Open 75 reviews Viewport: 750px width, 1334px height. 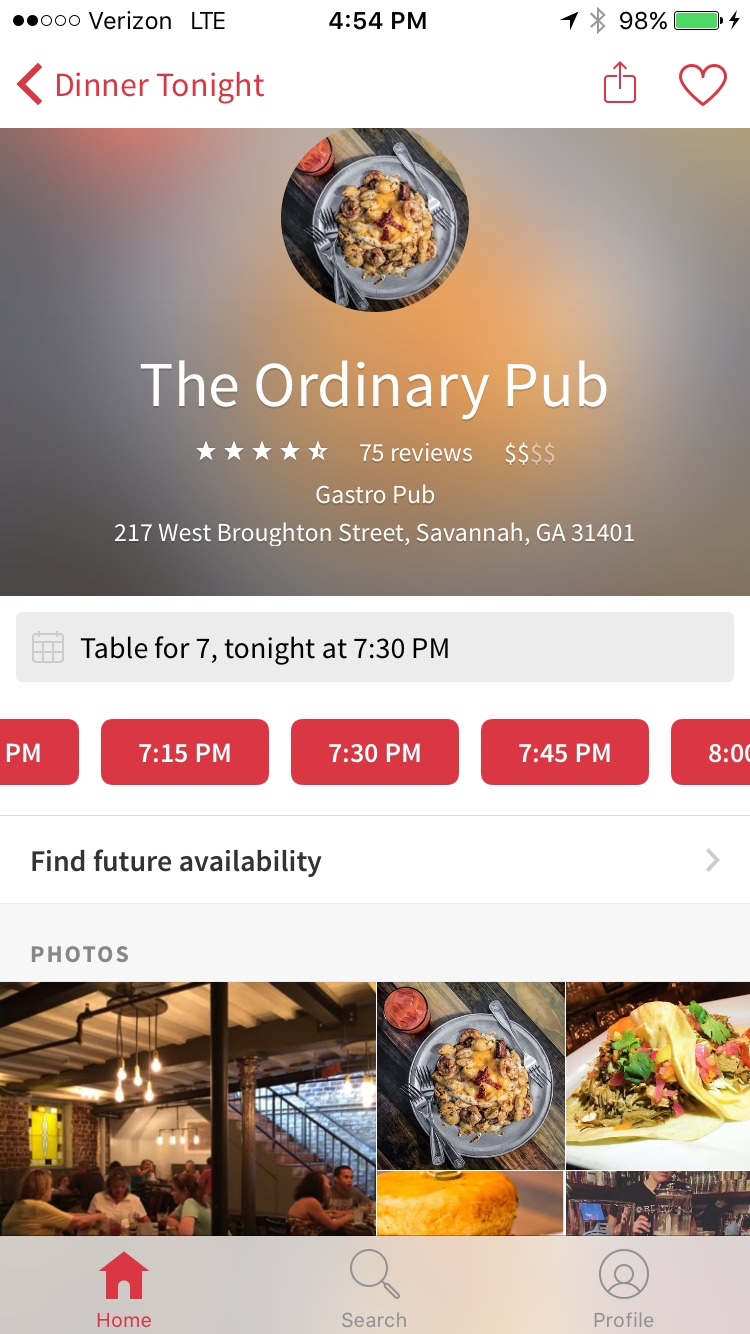tap(415, 453)
